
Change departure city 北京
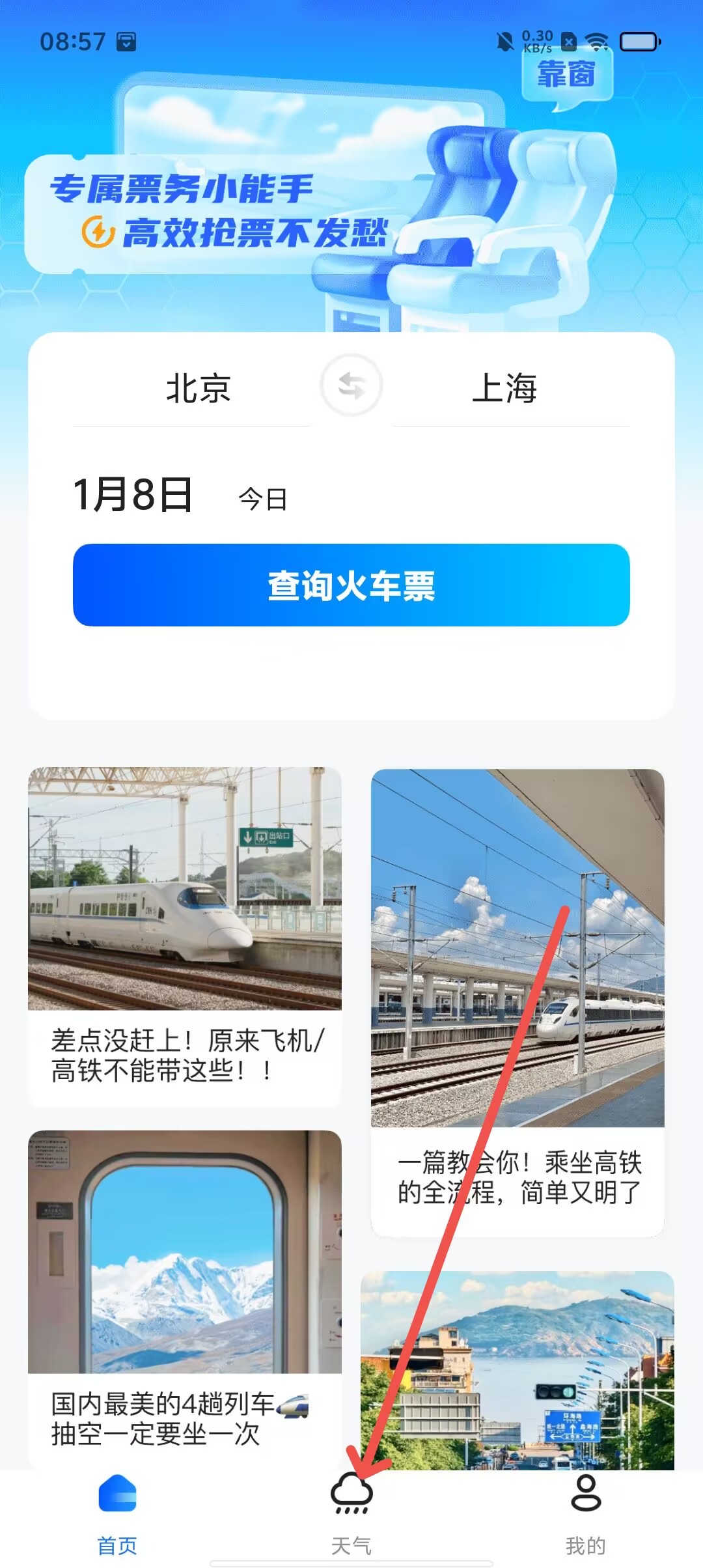pyautogui.click(x=199, y=389)
